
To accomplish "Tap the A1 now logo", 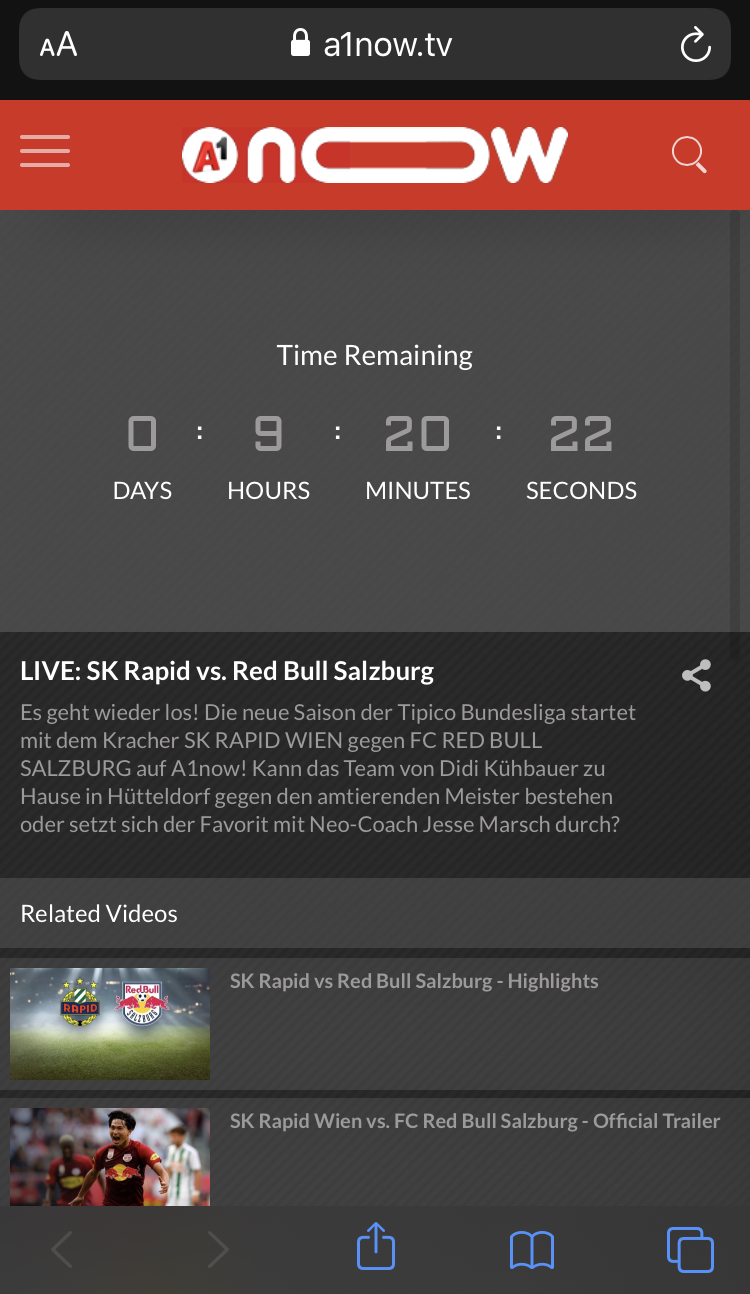I will click(x=375, y=155).
